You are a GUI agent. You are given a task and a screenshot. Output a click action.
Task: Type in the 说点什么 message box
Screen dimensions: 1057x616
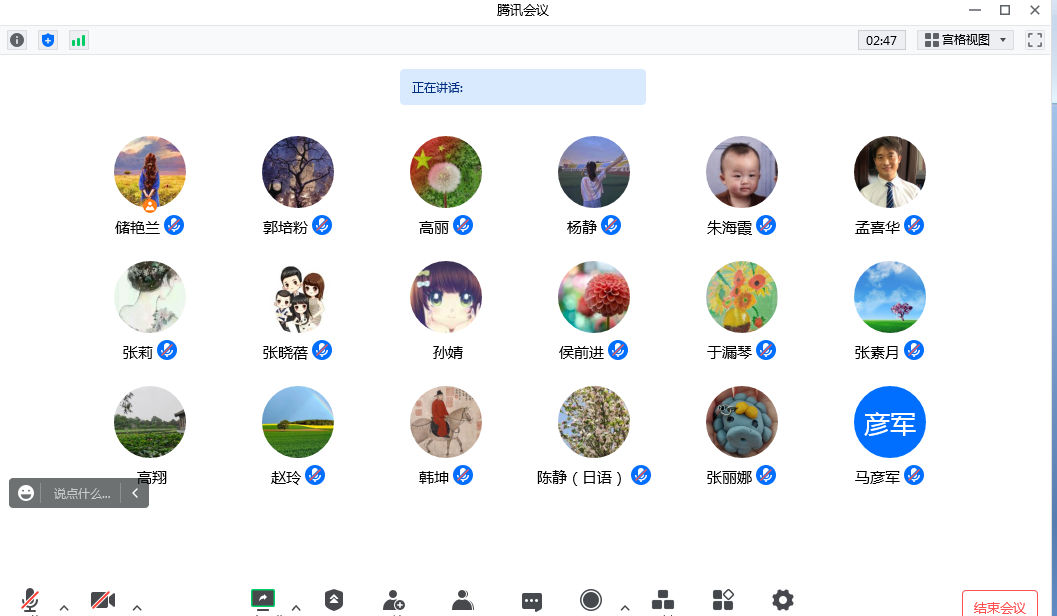pos(82,493)
